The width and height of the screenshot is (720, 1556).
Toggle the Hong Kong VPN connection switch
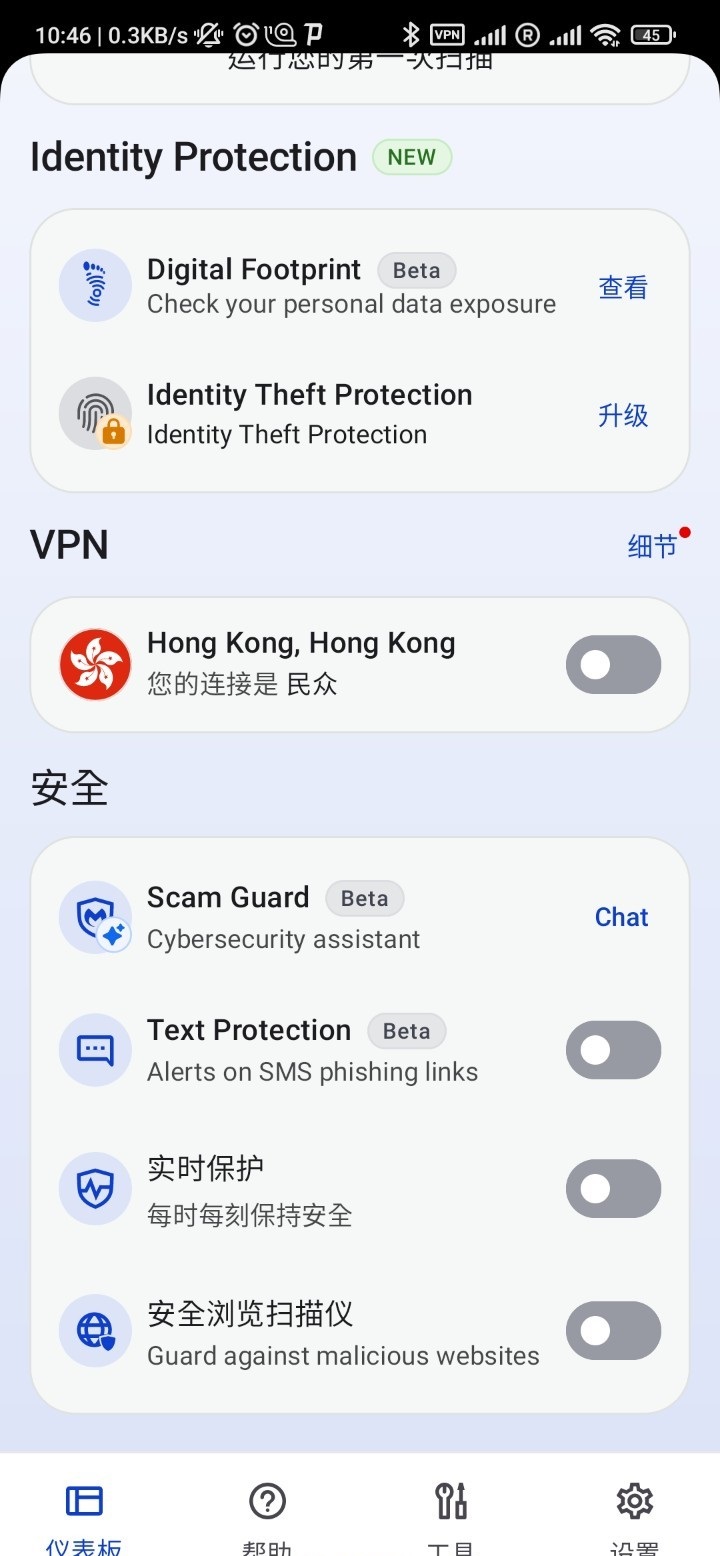(613, 665)
